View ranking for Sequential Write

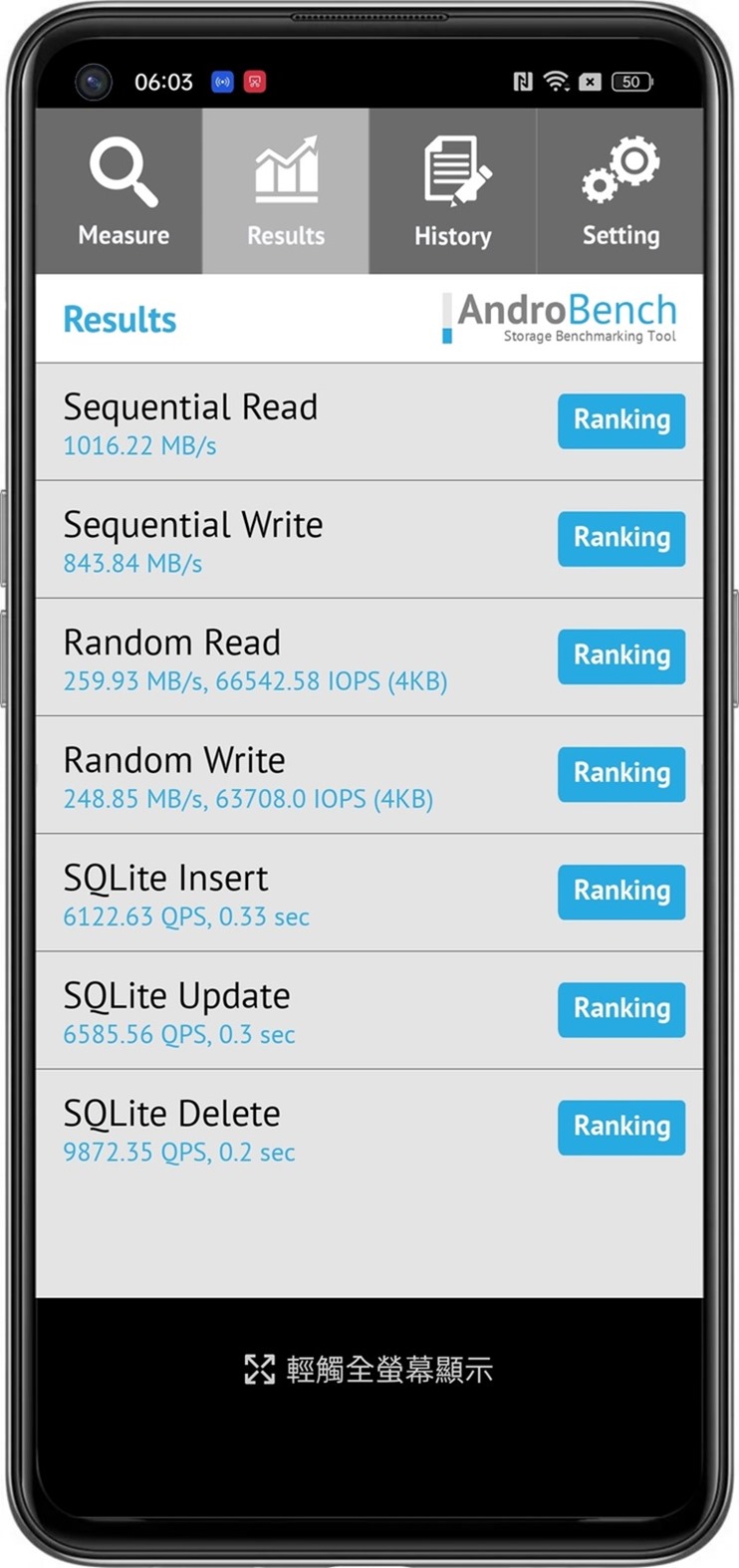[x=620, y=538]
